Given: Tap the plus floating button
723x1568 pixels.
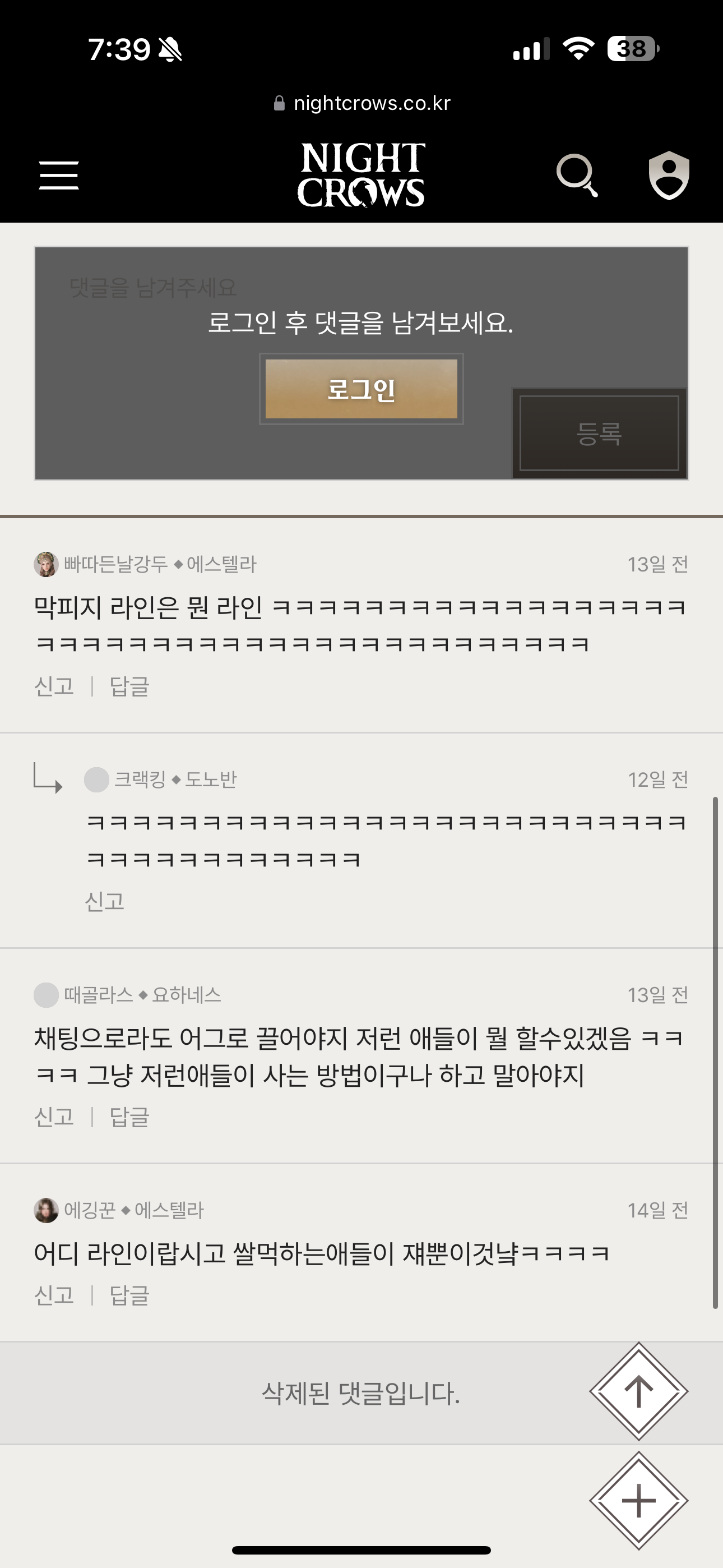Looking at the screenshot, I should coord(638,1501).
